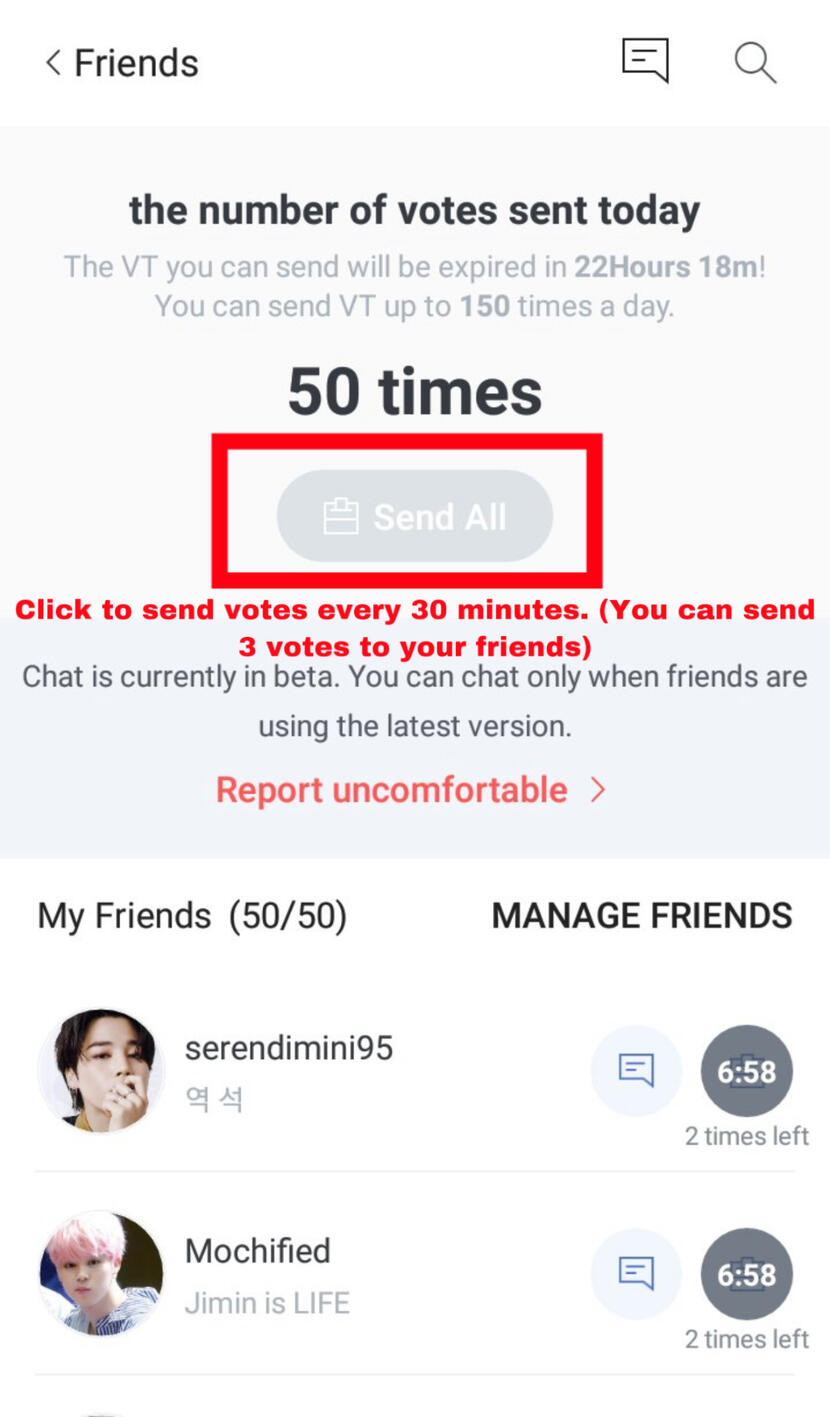Send votes to all friends
This screenshot has height=1417, width=830.
pos(414,516)
